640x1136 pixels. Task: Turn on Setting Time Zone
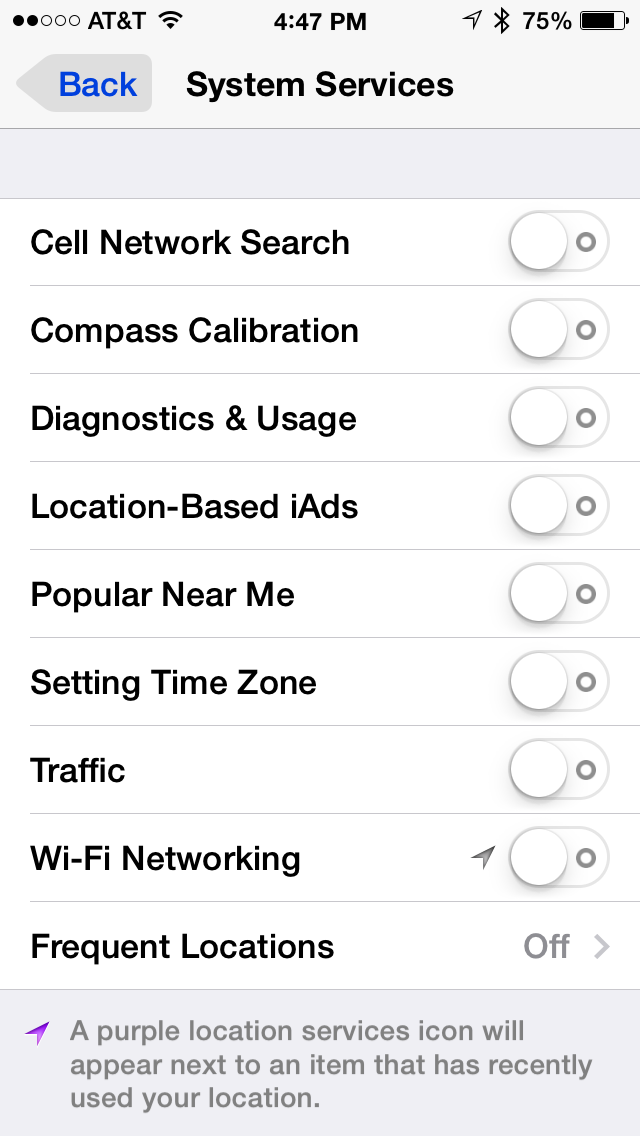point(559,682)
